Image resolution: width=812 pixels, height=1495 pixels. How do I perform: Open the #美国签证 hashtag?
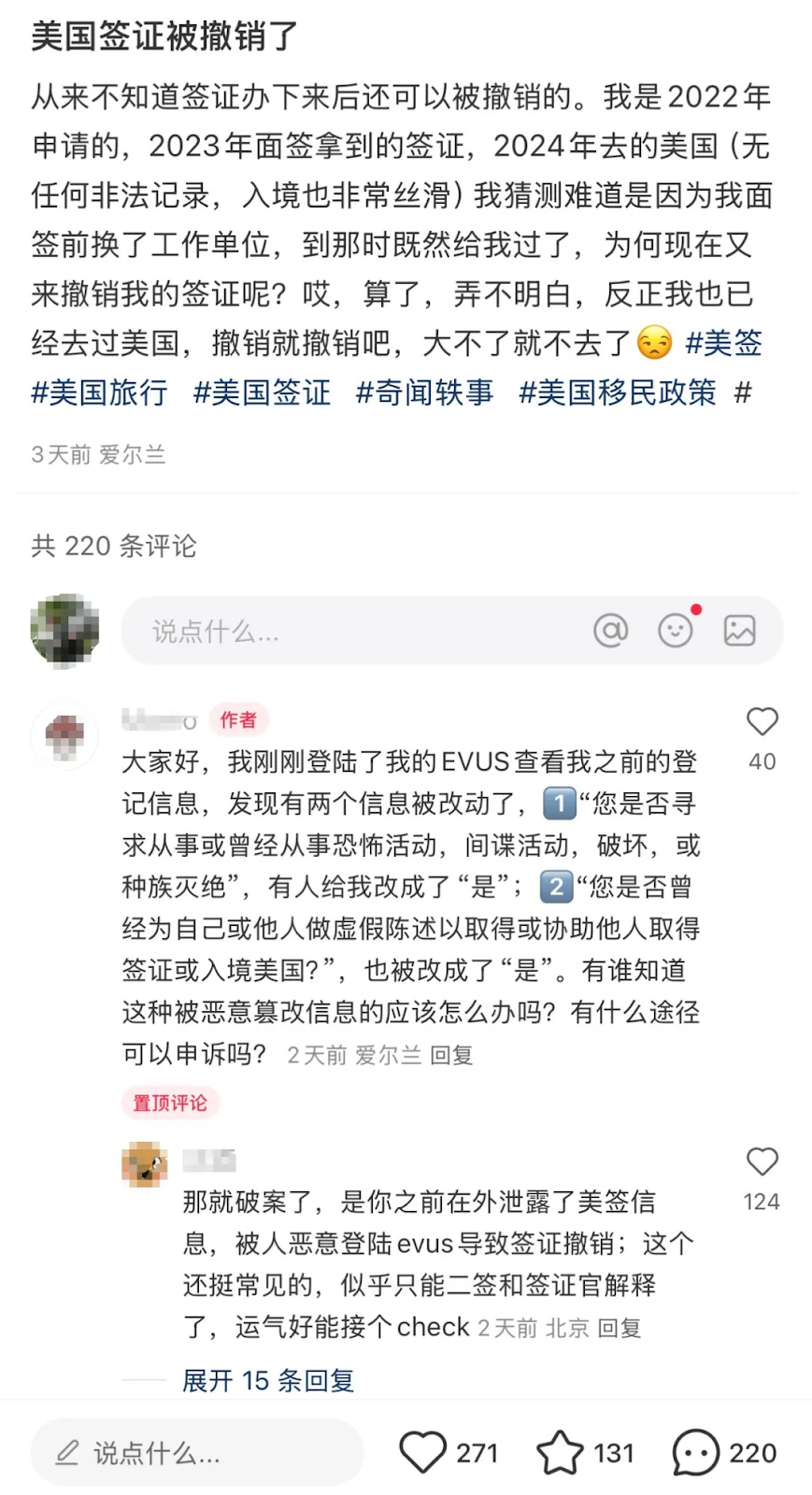[x=262, y=392]
